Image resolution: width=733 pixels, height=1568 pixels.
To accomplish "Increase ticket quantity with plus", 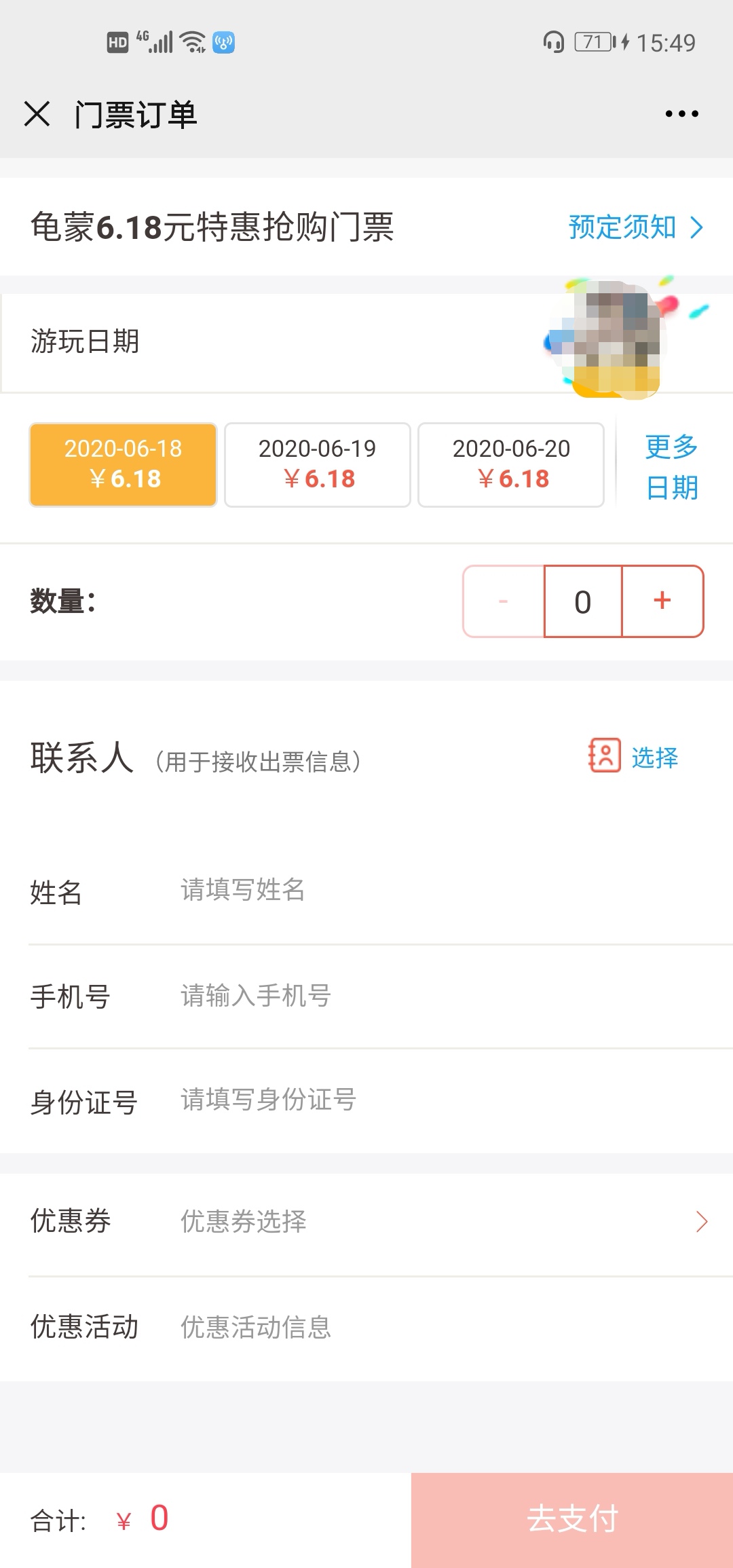I will [662, 601].
